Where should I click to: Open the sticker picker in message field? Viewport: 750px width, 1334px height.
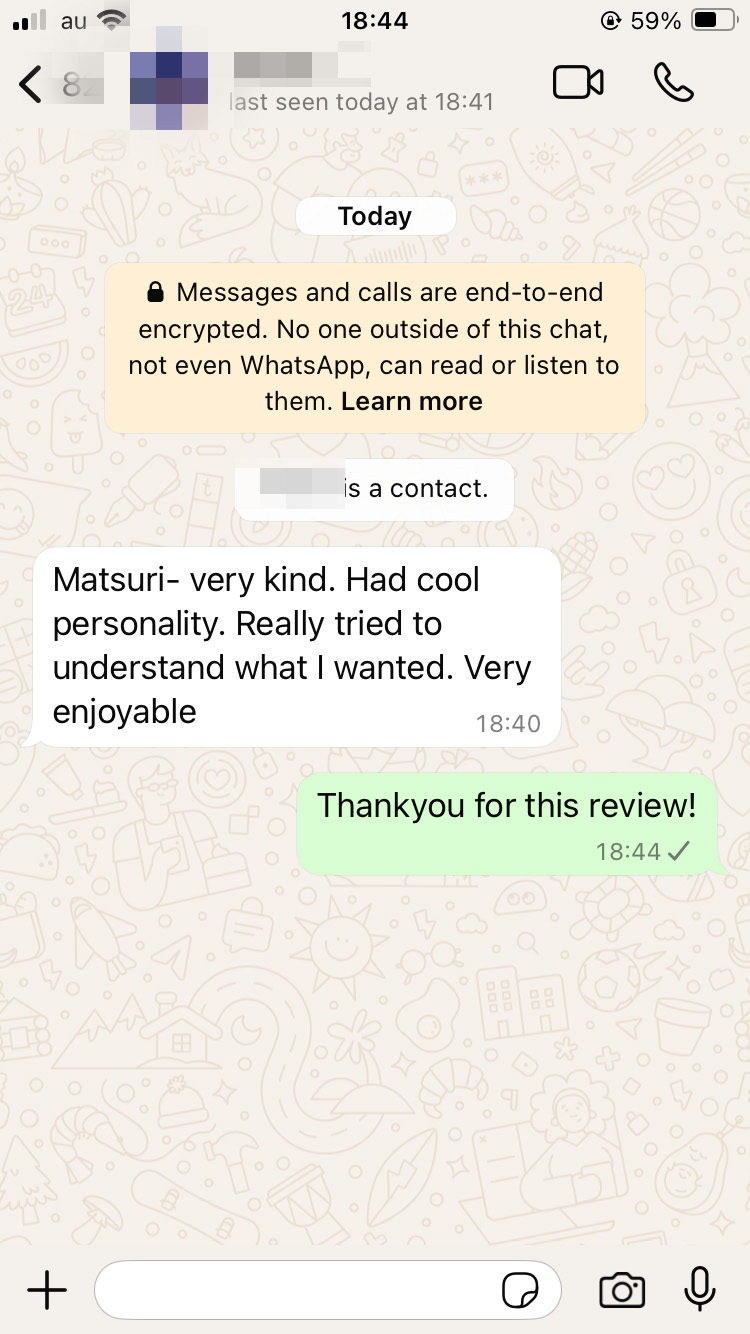520,1291
